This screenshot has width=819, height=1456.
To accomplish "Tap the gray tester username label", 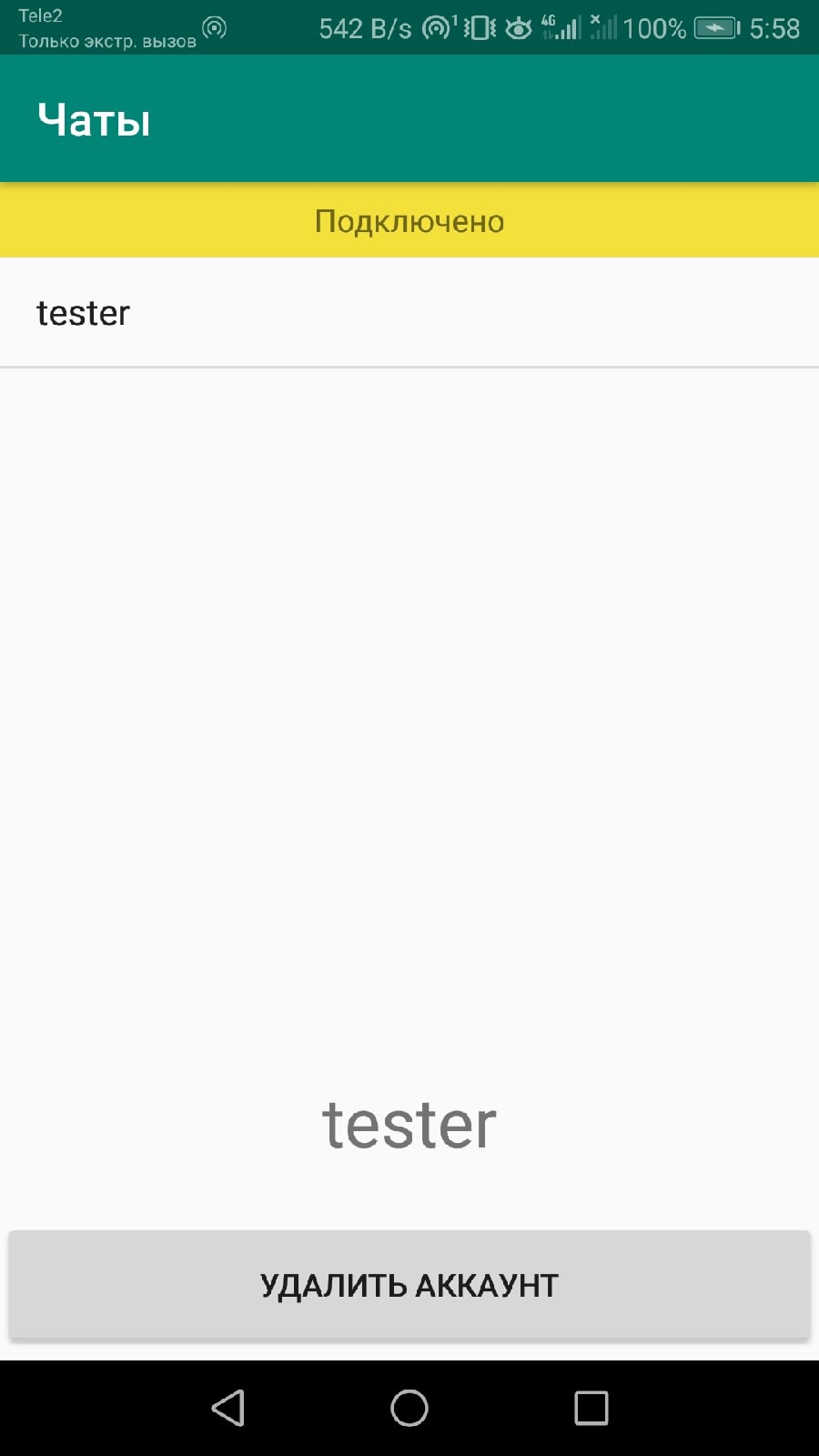I will click(409, 1122).
